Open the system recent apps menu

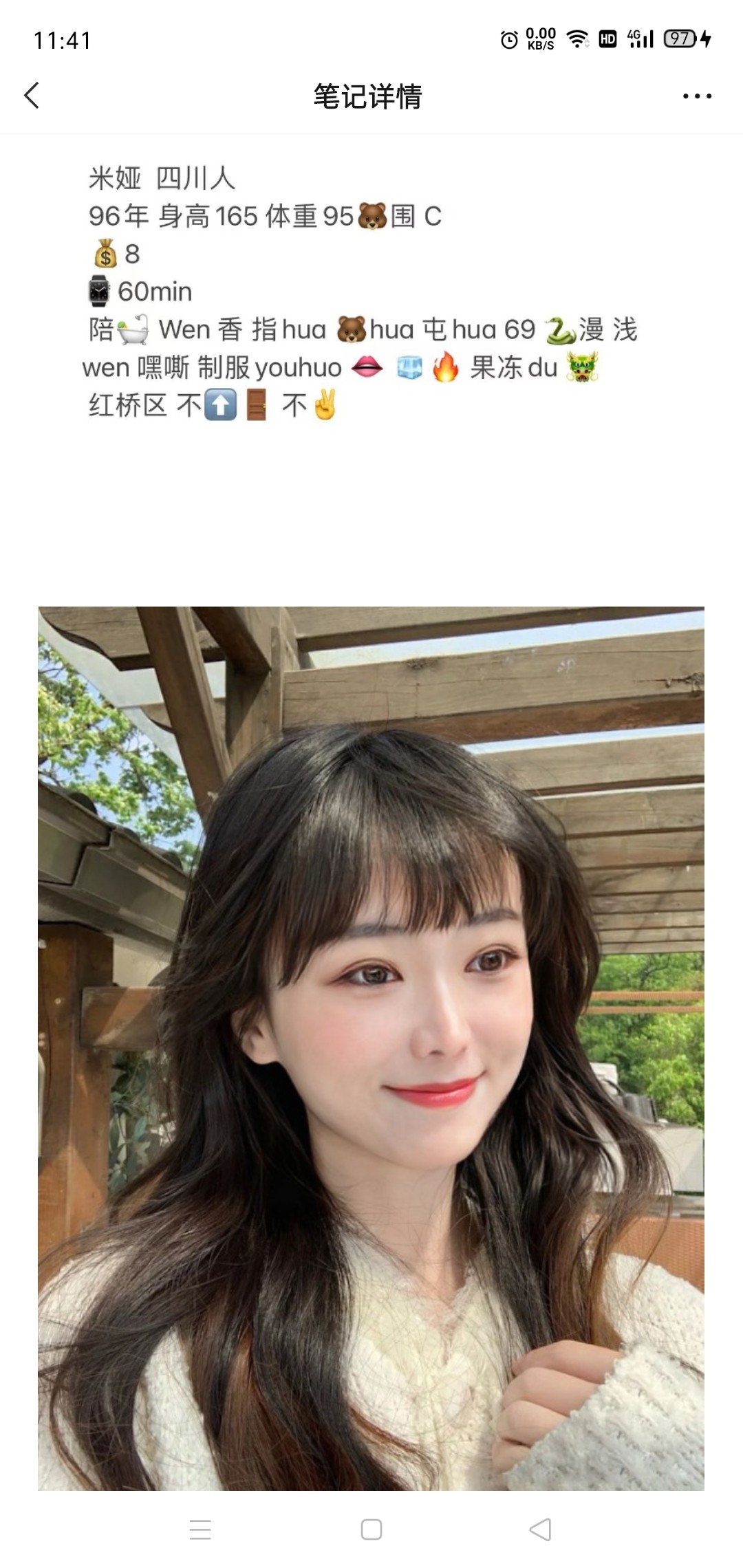[200, 1529]
